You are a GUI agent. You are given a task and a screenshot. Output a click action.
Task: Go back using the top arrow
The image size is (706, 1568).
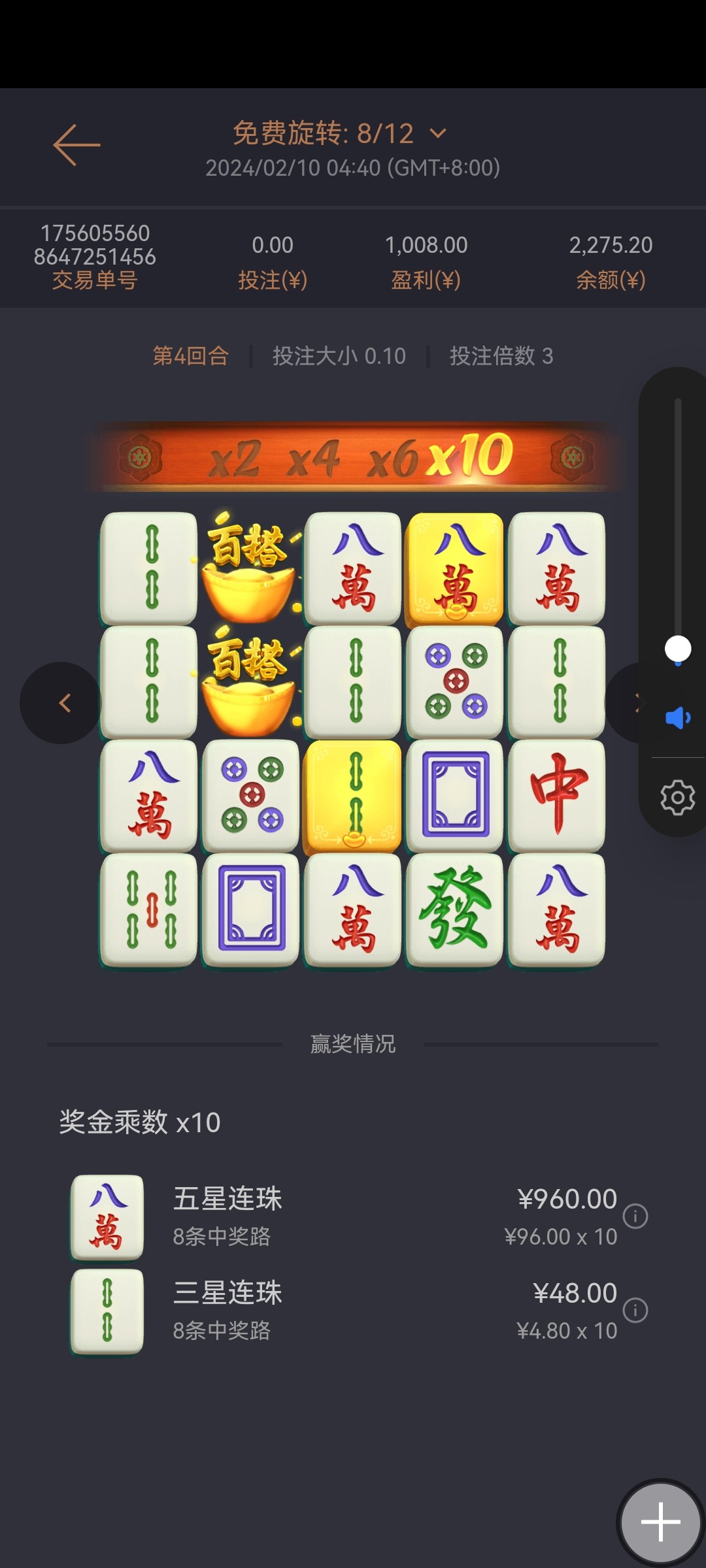[x=76, y=144]
